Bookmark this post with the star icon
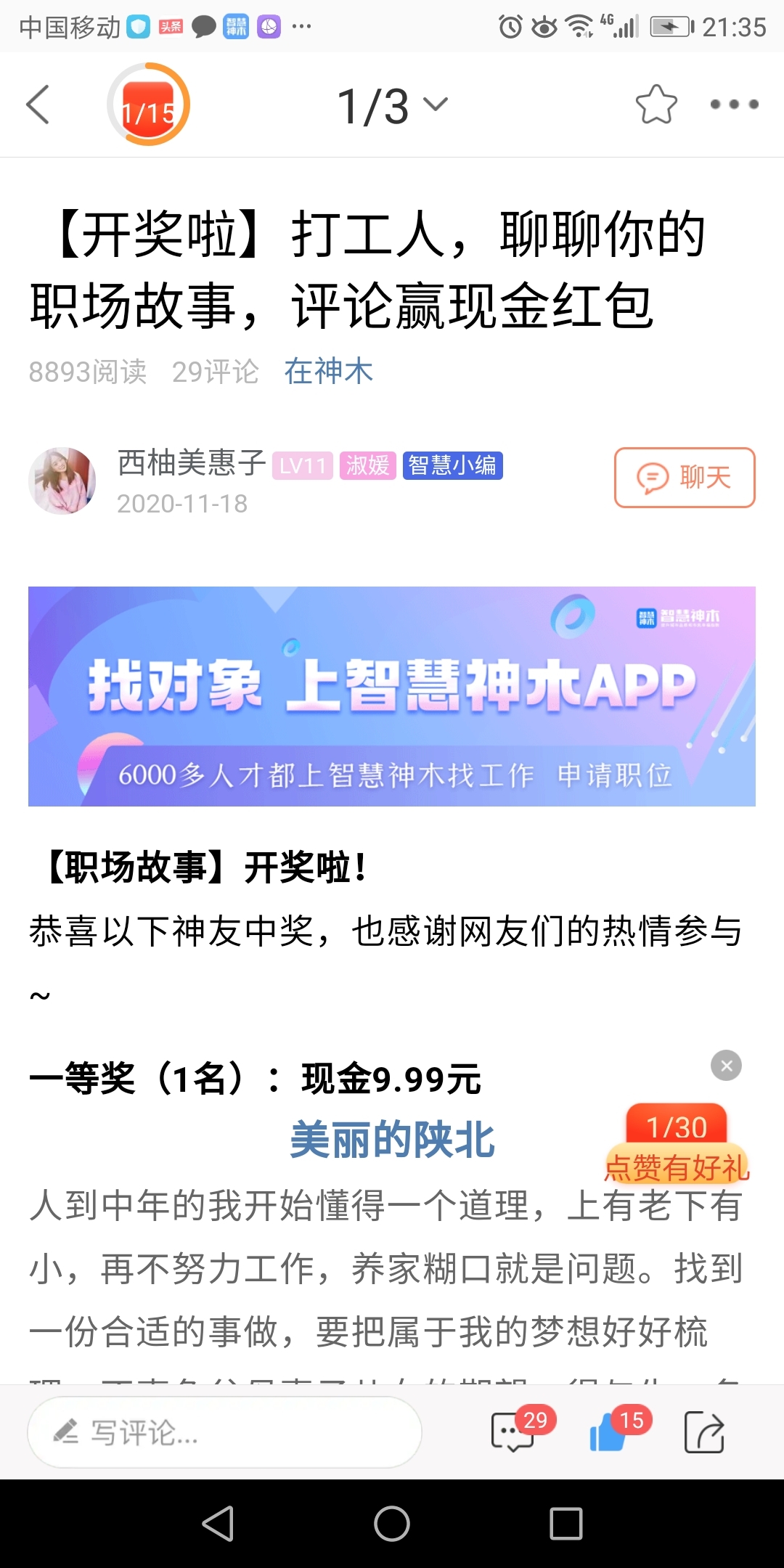This screenshot has width=784, height=1568. (x=656, y=105)
